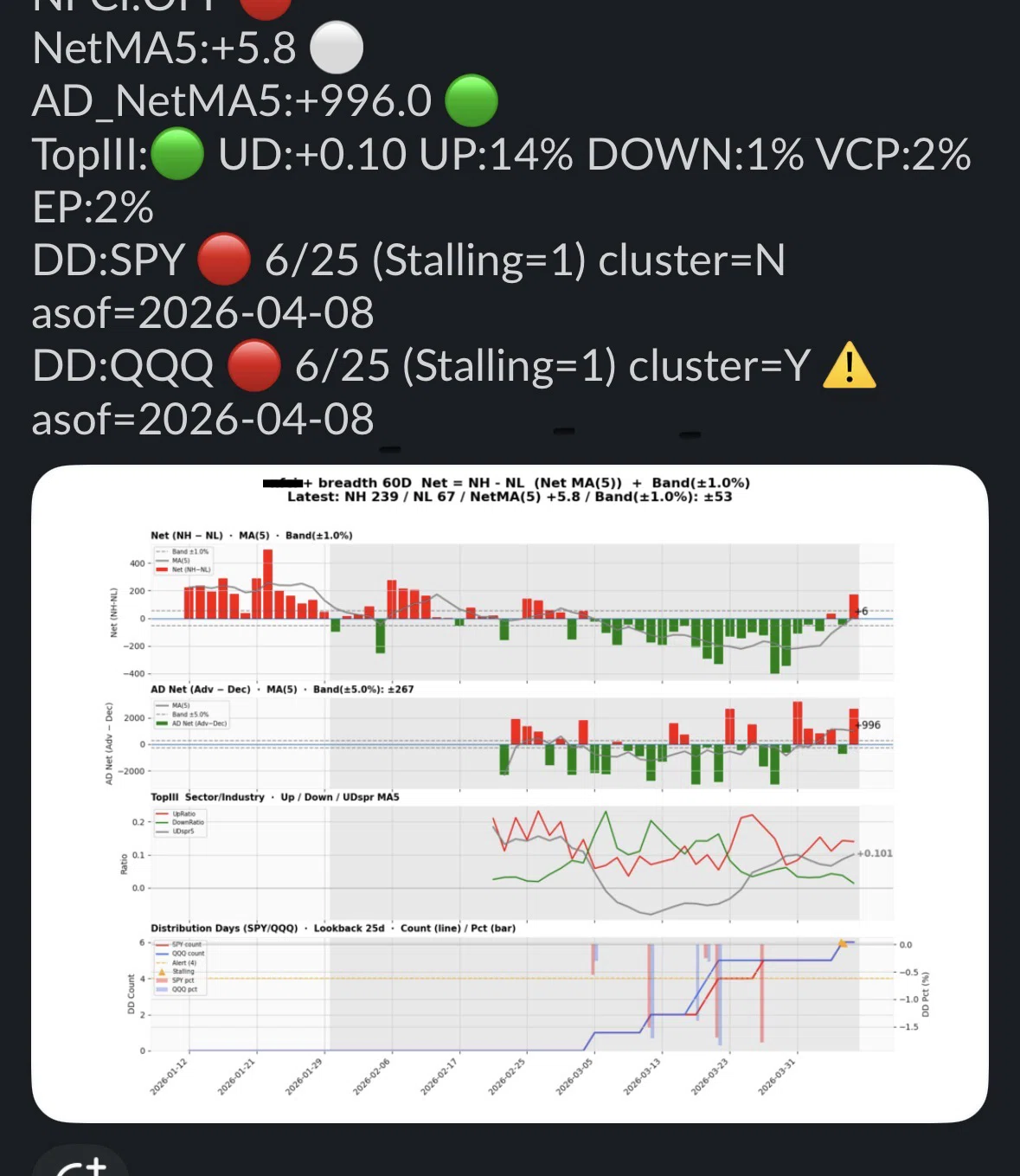Viewport: 1020px width, 1176px height.
Task: Open the breadth 60D chart image attachment
Action: (510, 794)
